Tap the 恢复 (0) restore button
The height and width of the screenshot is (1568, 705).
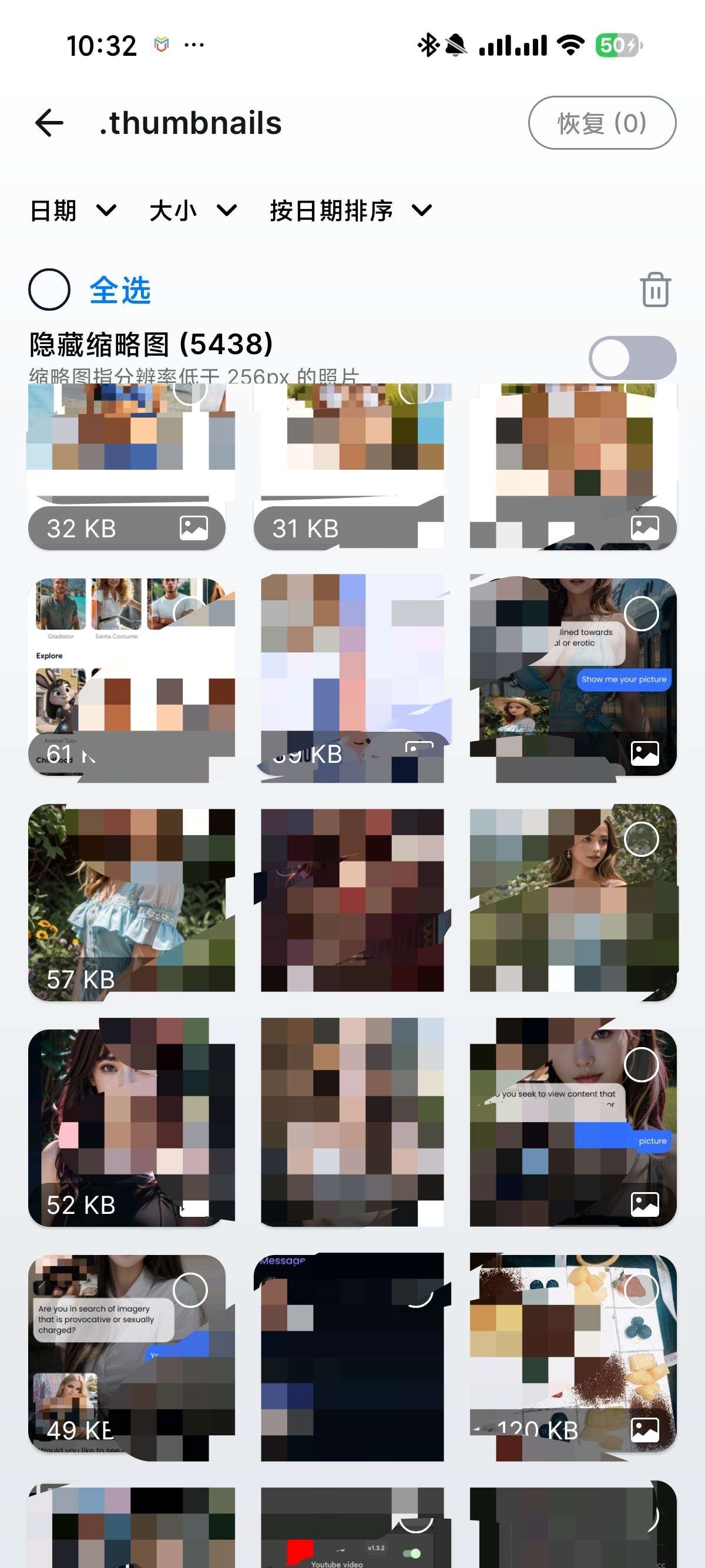coord(602,123)
